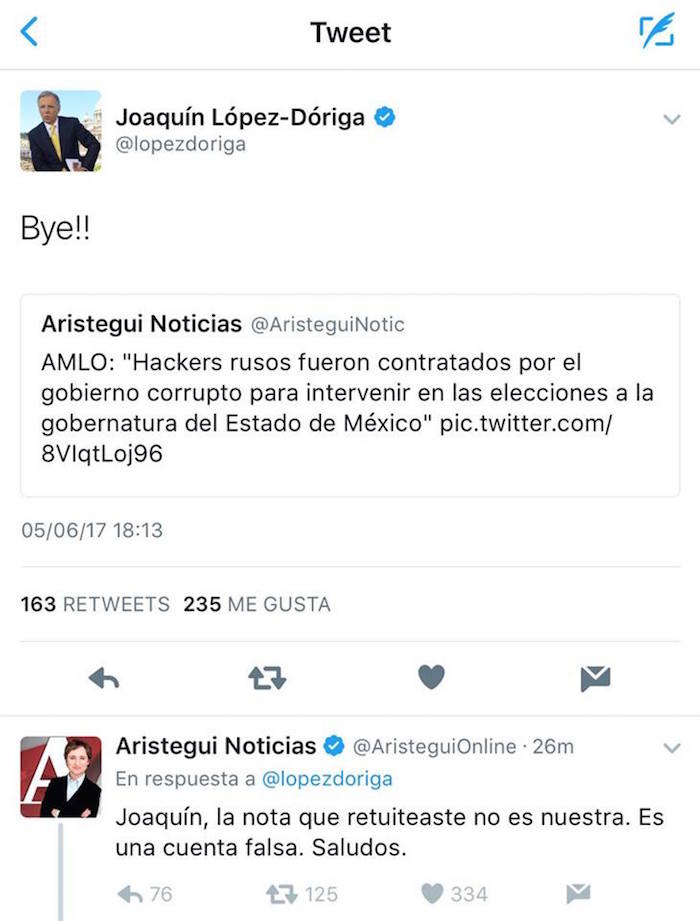
Task: Compose a new tweet
Action: pos(656,32)
